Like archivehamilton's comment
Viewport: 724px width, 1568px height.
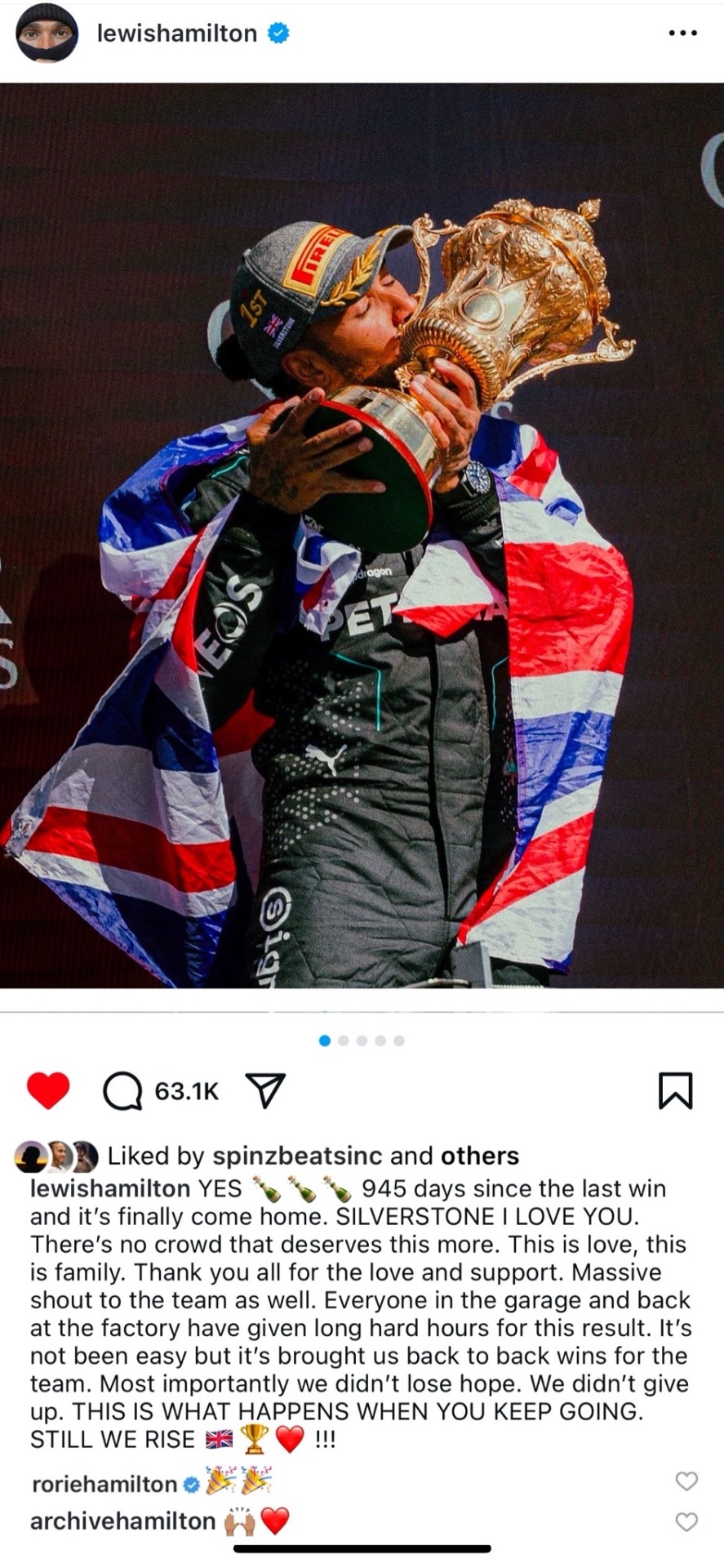[x=687, y=1521]
